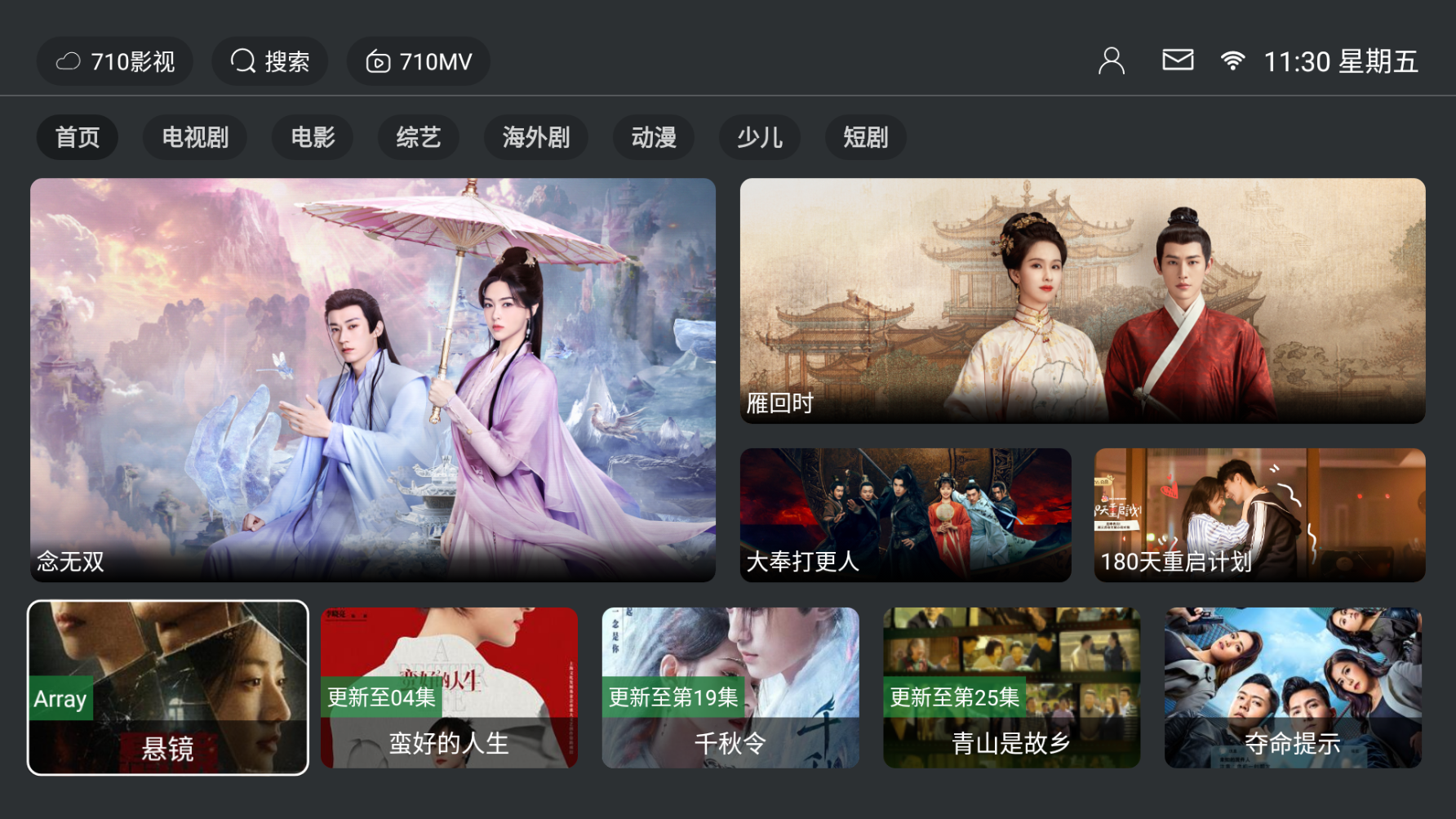
Task: Open the 710影视 button
Action: (x=115, y=61)
